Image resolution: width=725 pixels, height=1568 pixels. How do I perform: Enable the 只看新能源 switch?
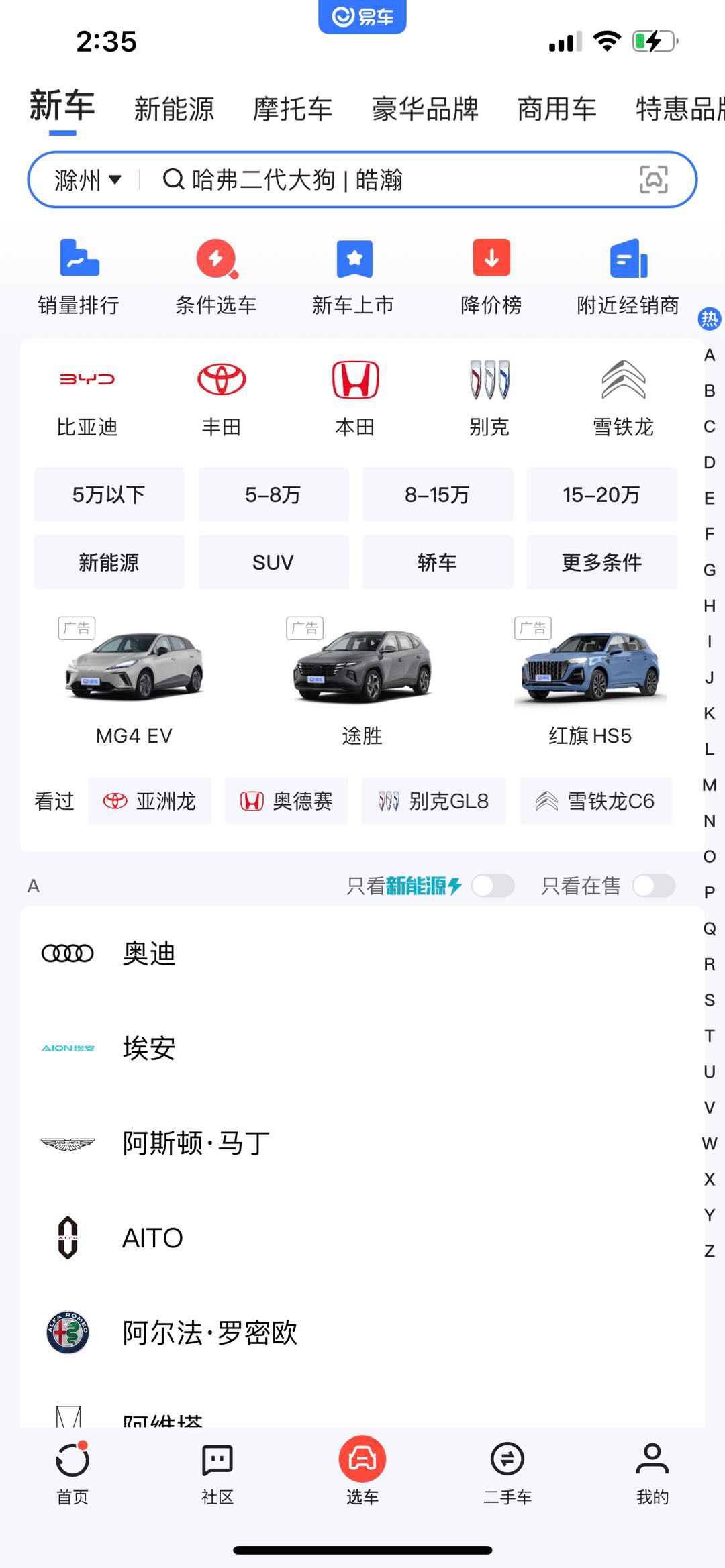493,886
